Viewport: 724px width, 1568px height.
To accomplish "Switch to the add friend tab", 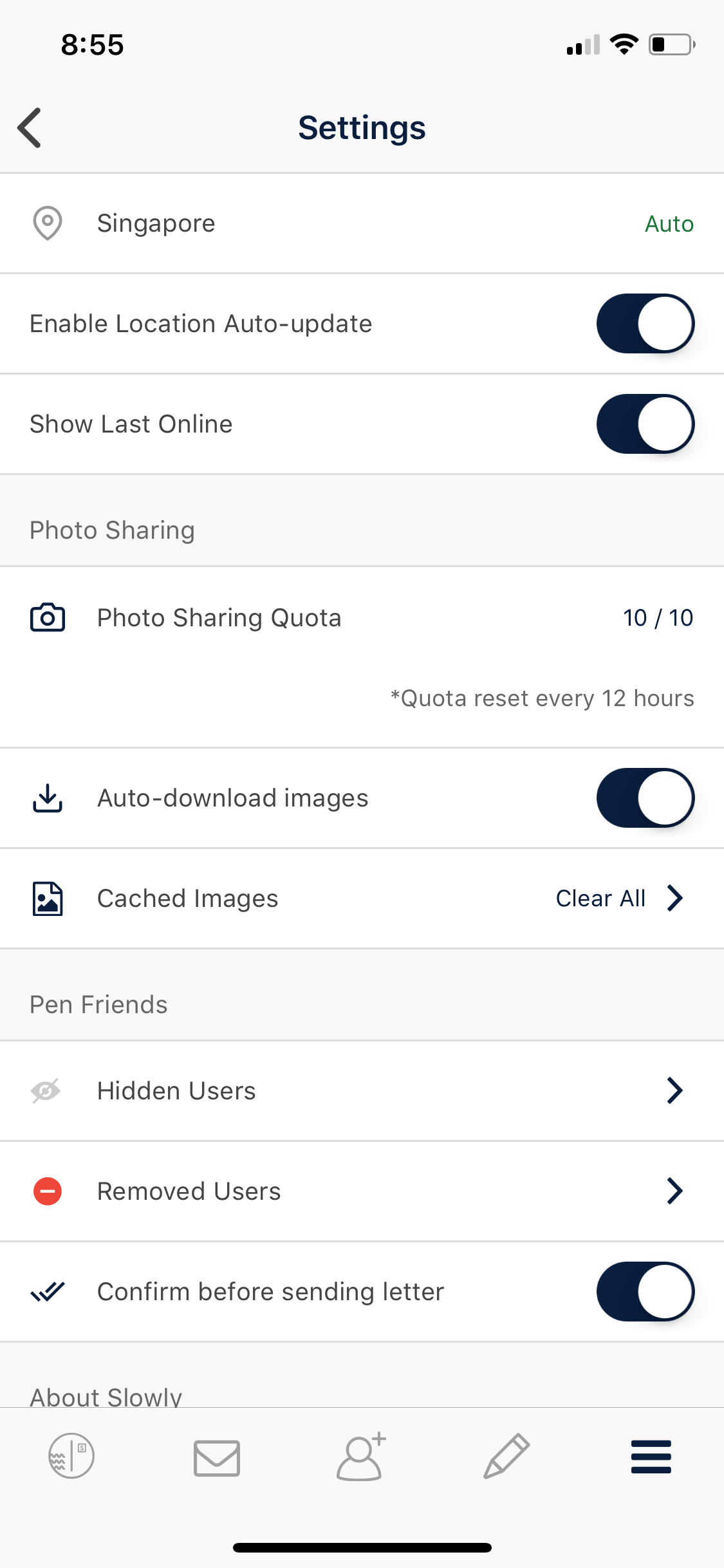I will [x=361, y=1457].
